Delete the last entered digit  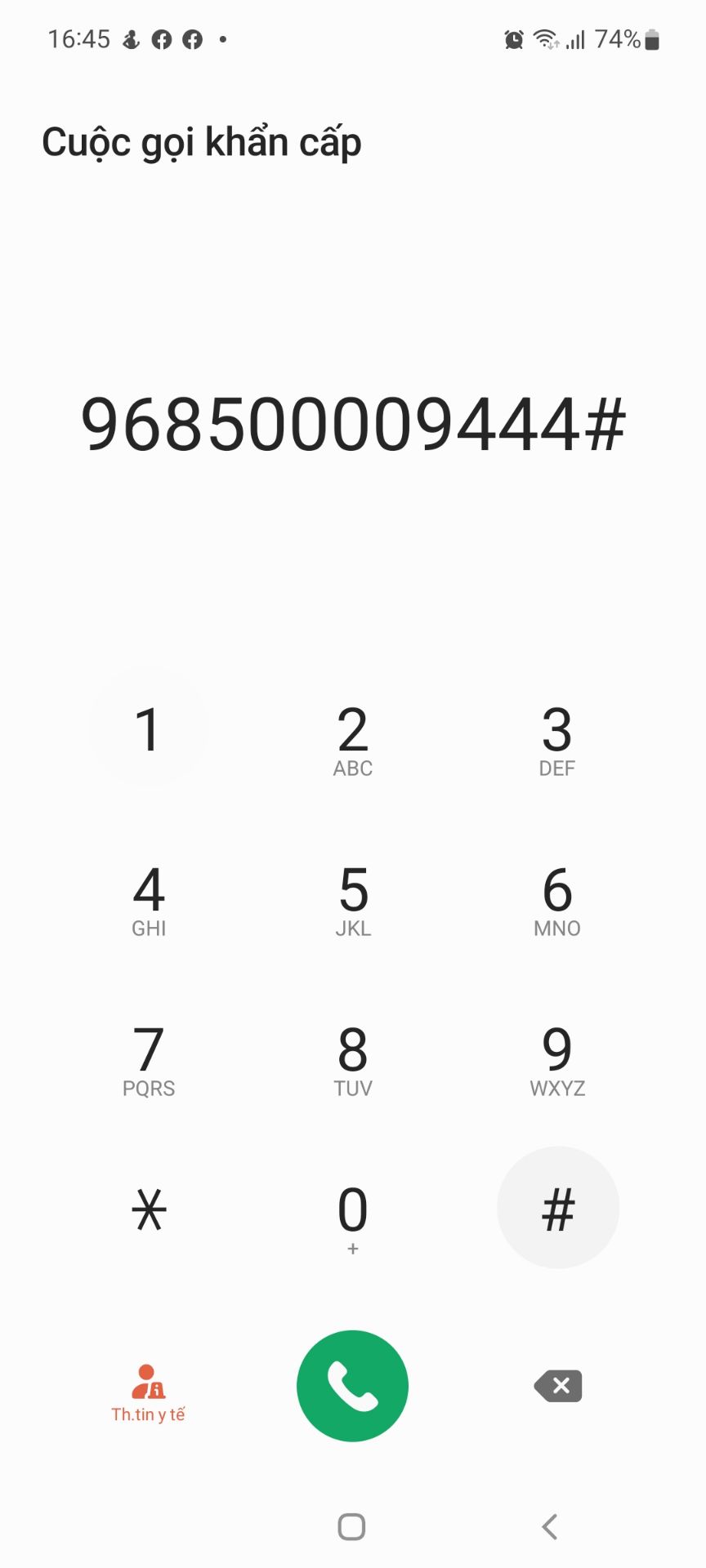[558, 1386]
